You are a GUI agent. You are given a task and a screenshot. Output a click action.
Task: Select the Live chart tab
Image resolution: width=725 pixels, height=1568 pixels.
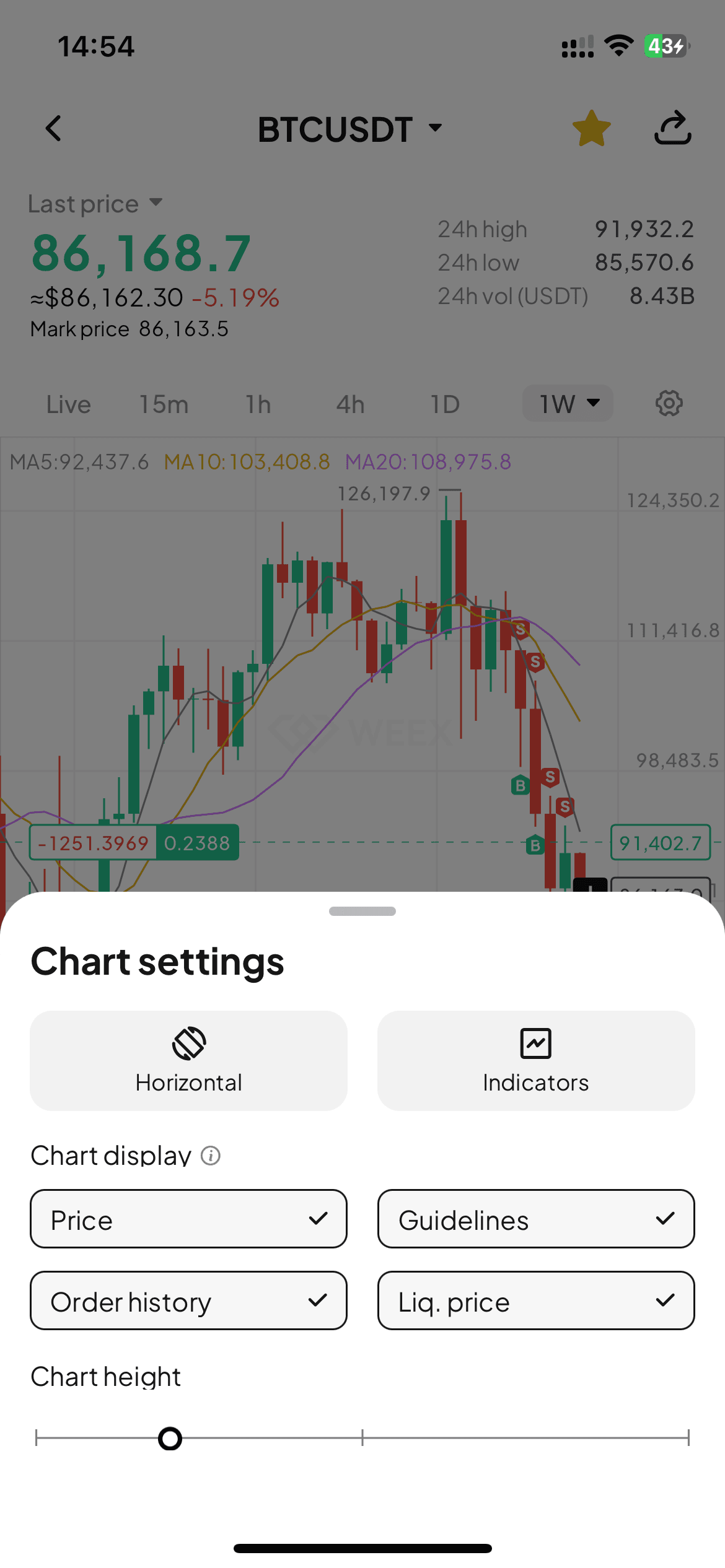click(68, 403)
